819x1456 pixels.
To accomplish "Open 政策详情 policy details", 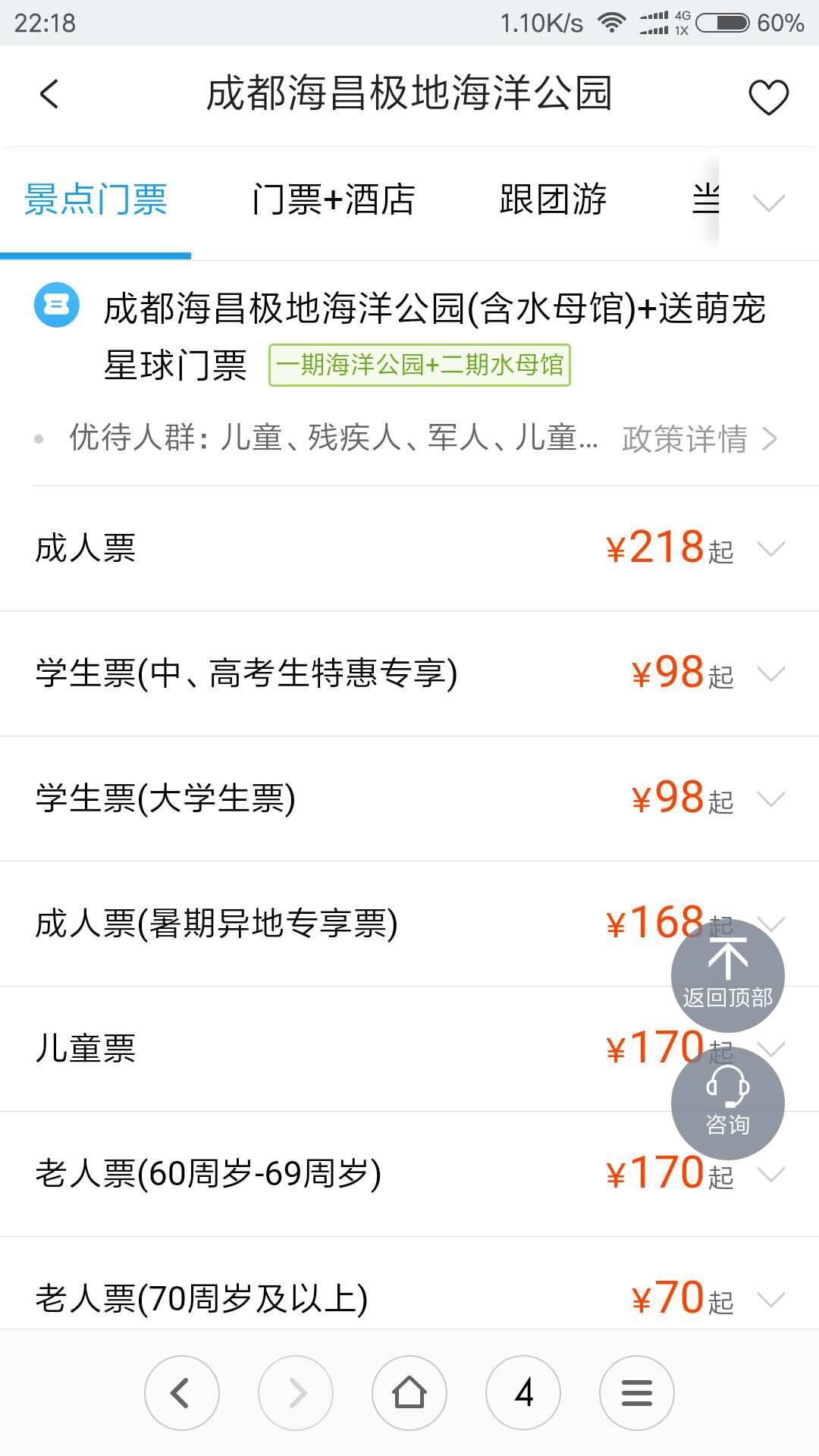I will [699, 439].
